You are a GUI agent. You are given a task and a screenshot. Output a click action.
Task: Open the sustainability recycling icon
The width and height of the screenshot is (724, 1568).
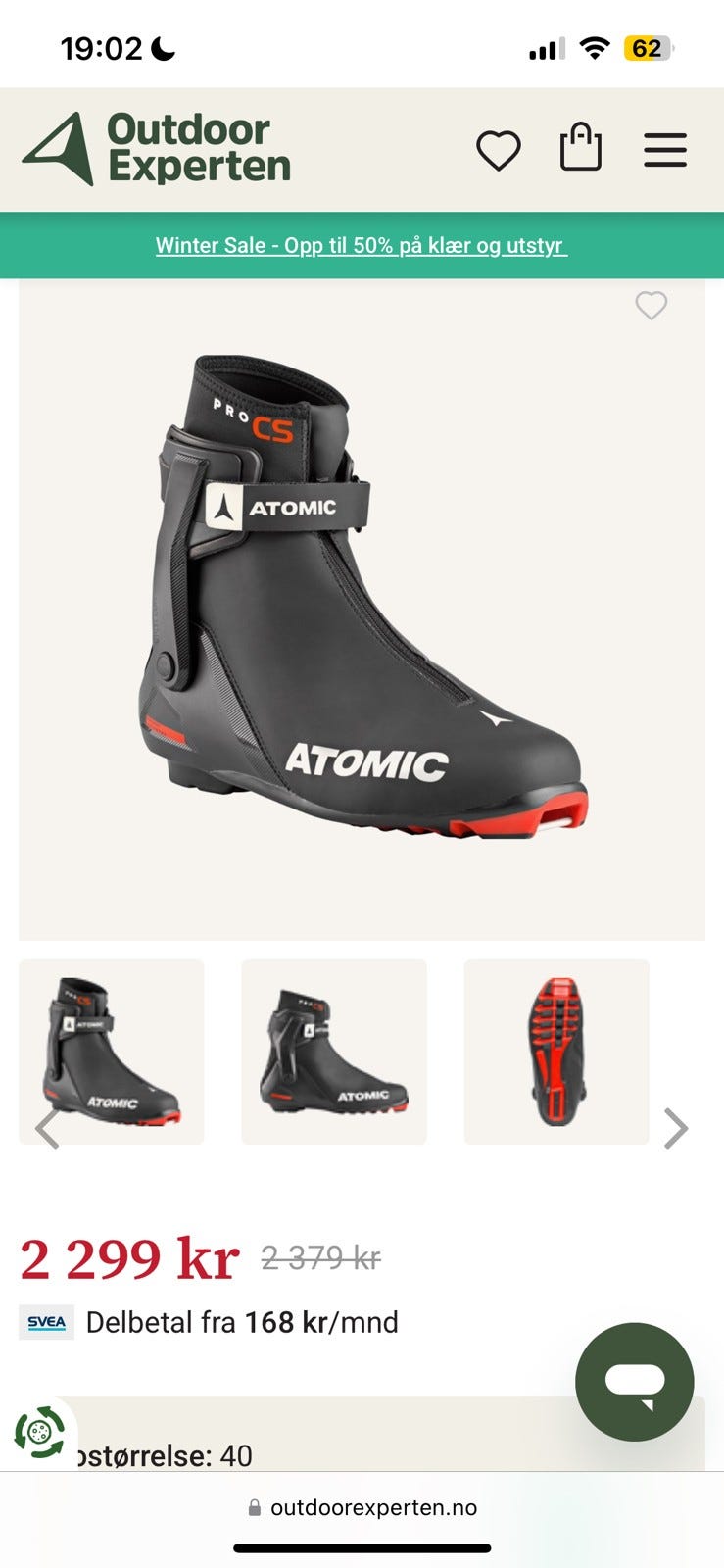39,1434
